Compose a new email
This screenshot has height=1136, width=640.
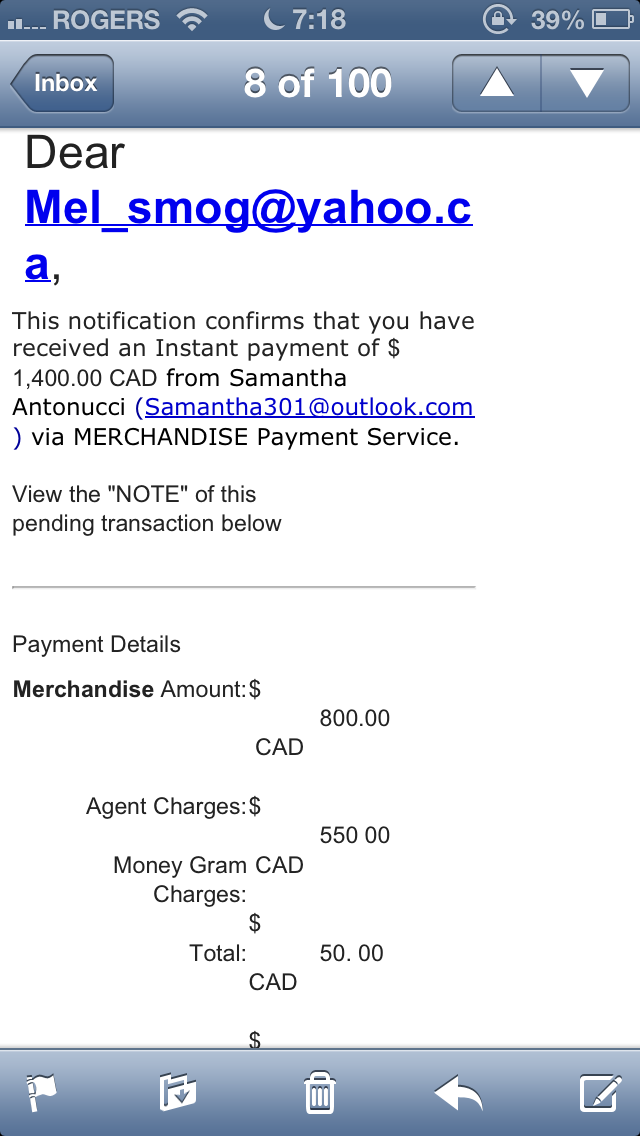click(x=600, y=1092)
